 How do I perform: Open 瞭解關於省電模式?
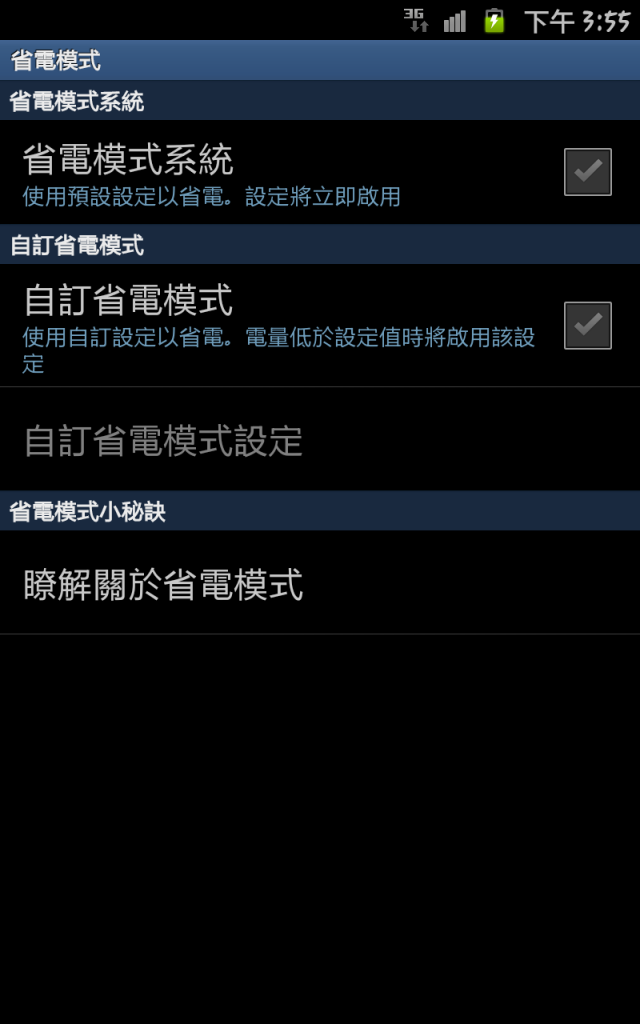[x=163, y=585]
